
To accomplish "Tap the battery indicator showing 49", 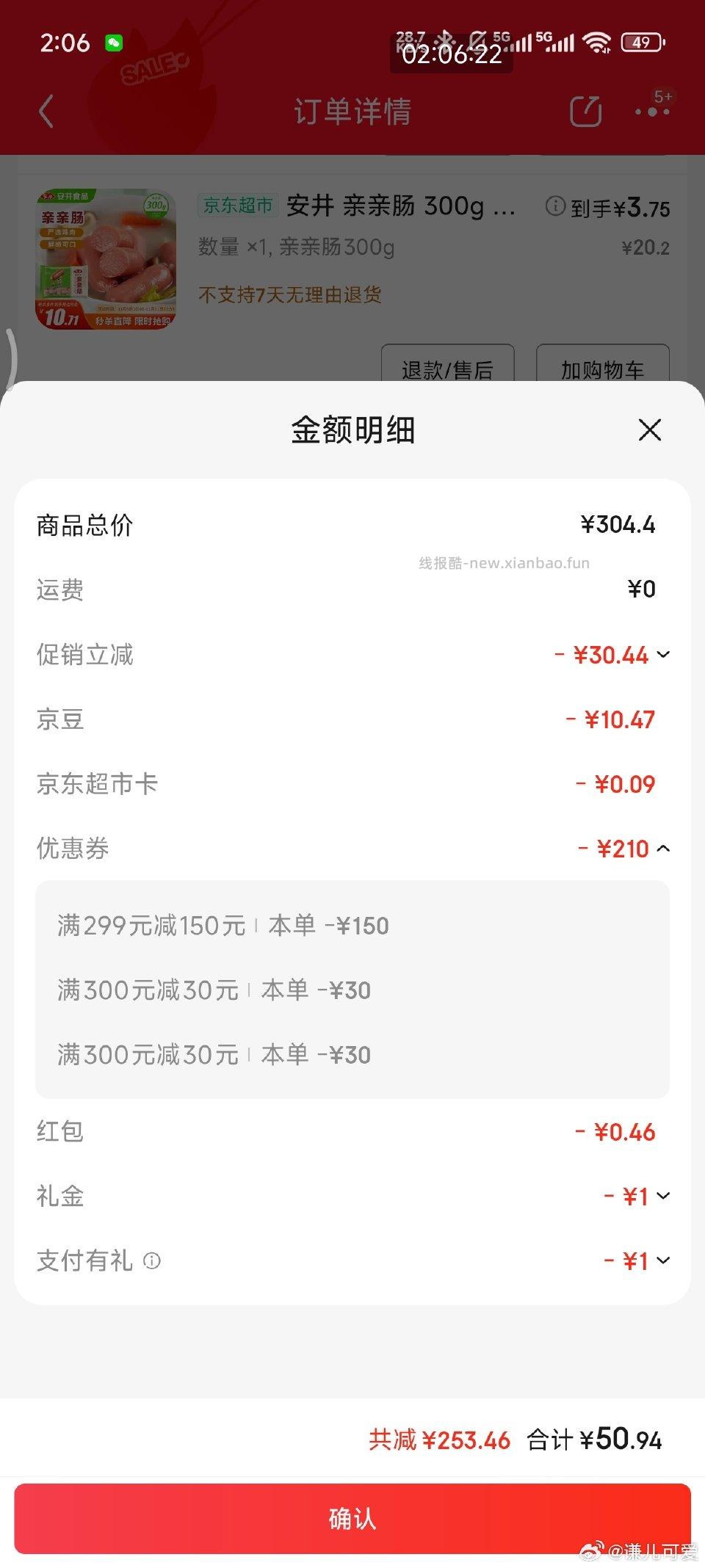I will click(x=641, y=43).
